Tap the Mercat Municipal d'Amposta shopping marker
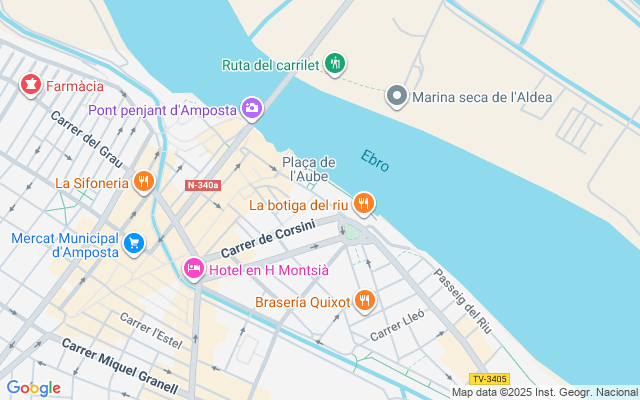The height and width of the screenshot is (400, 640). [x=134, y=242]
